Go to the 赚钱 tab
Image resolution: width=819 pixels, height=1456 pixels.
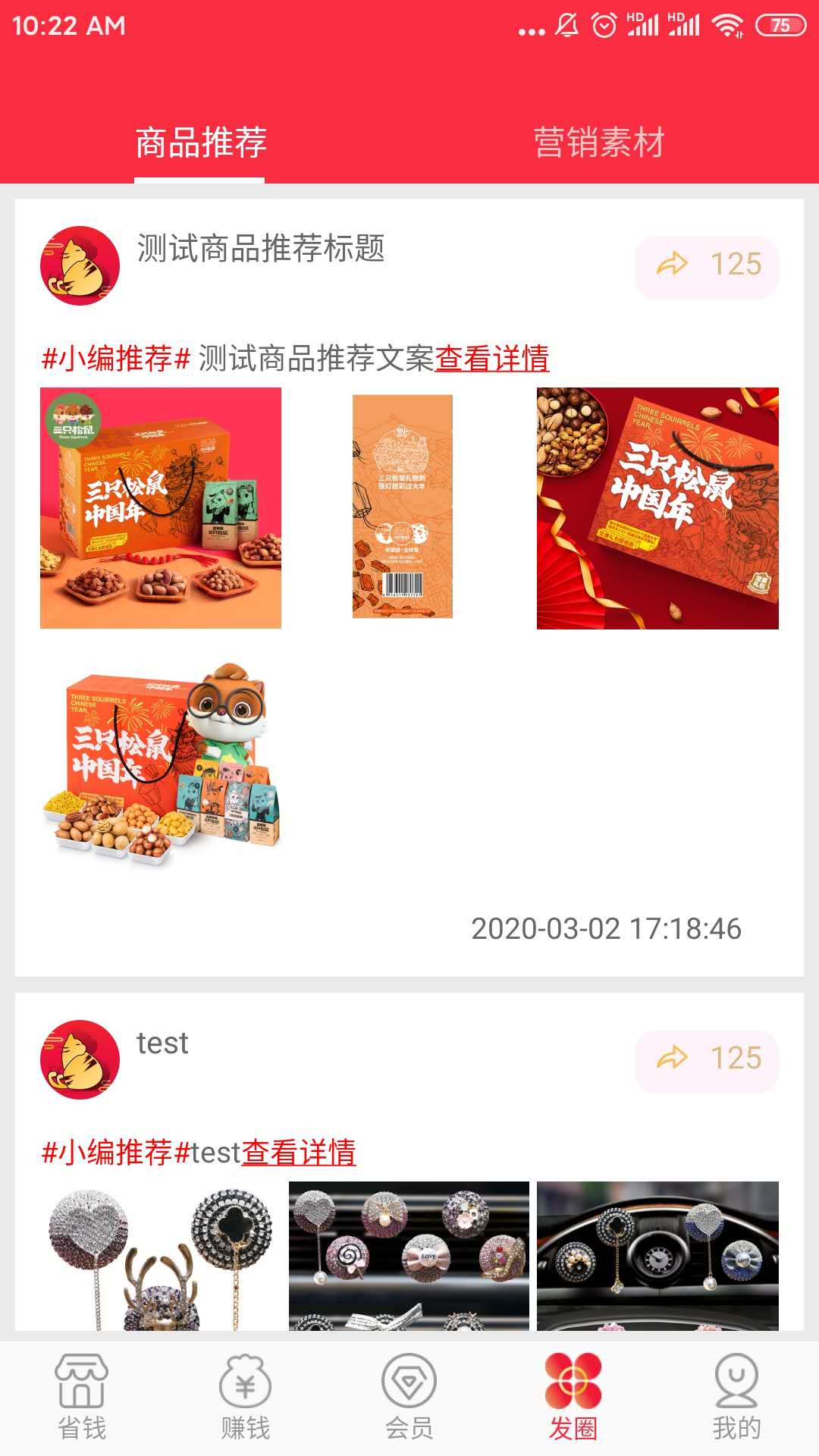click(245, 1397)
